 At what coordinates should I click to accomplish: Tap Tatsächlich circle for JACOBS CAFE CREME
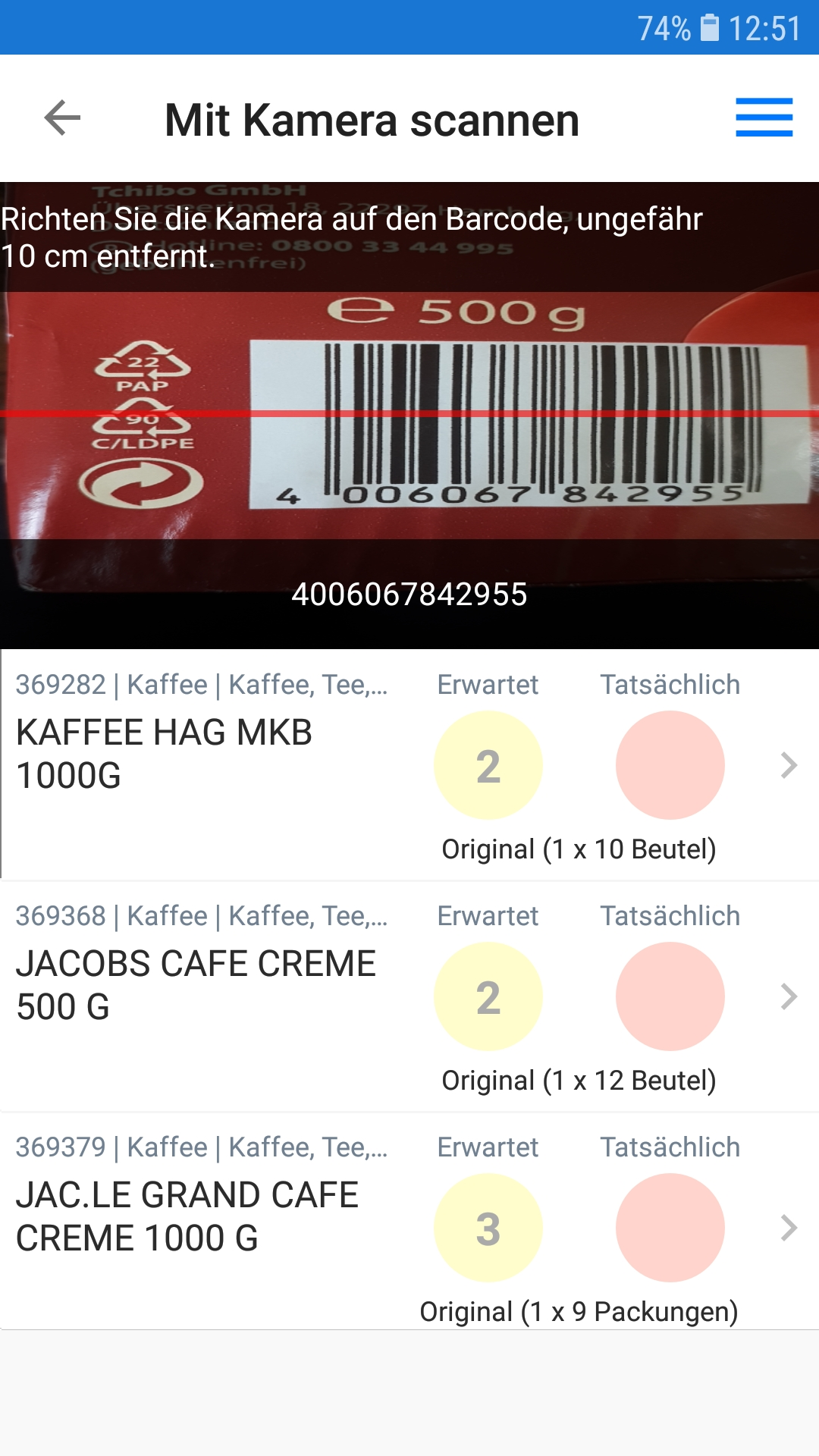click(670, 996)
